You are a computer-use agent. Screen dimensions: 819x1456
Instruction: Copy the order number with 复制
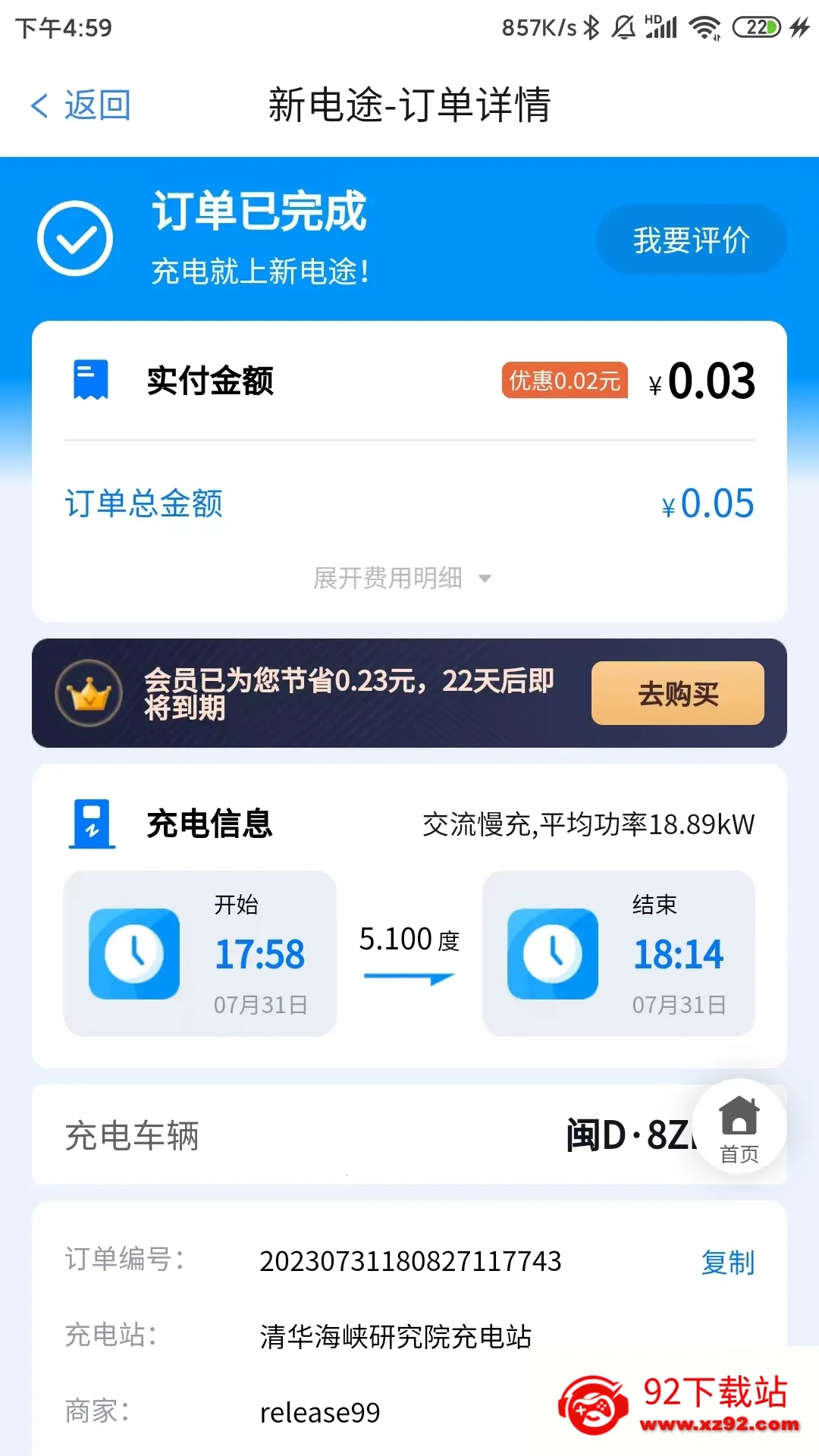727,1263
